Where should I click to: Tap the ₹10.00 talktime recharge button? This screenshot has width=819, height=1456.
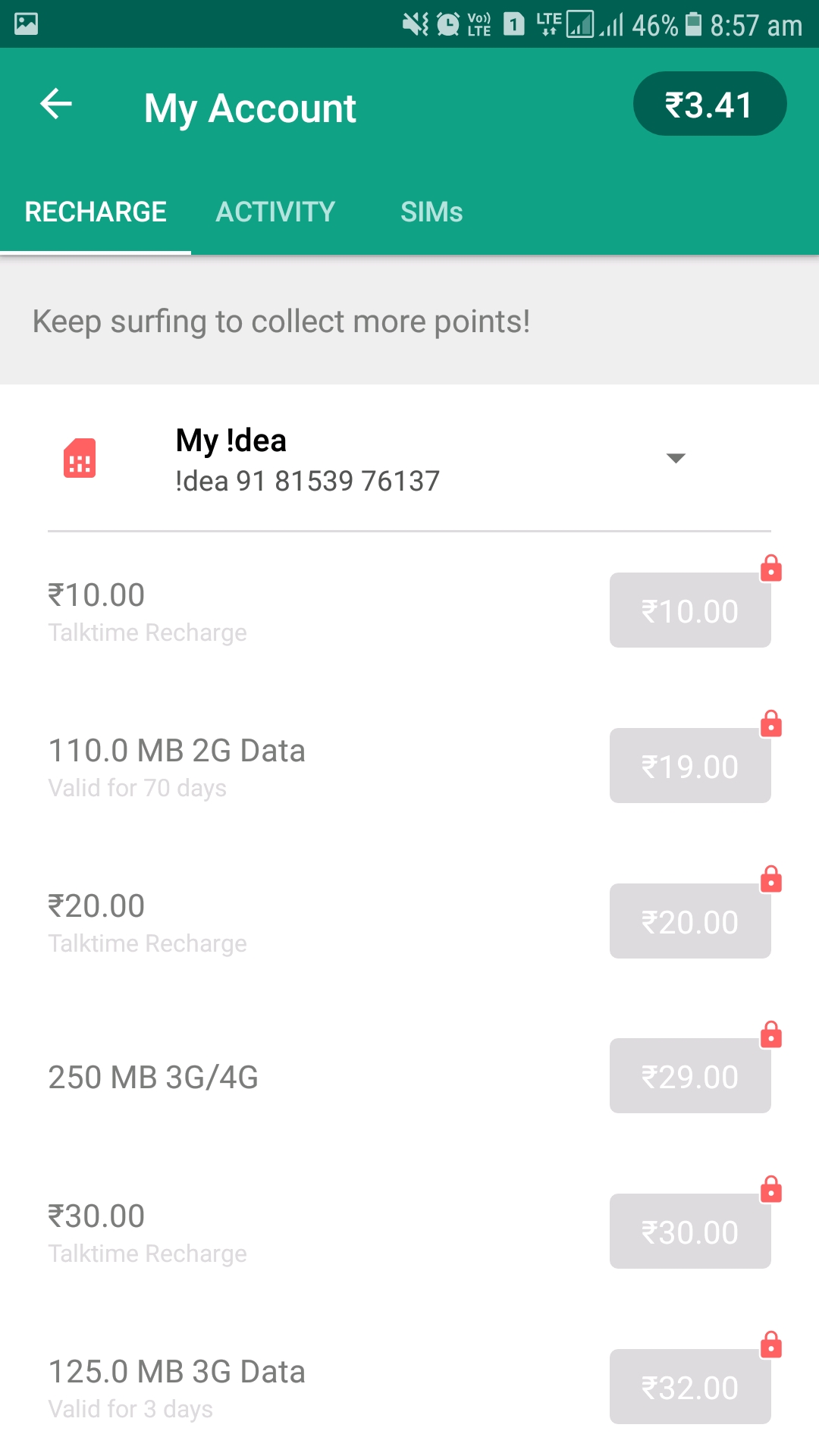(690, 610)
